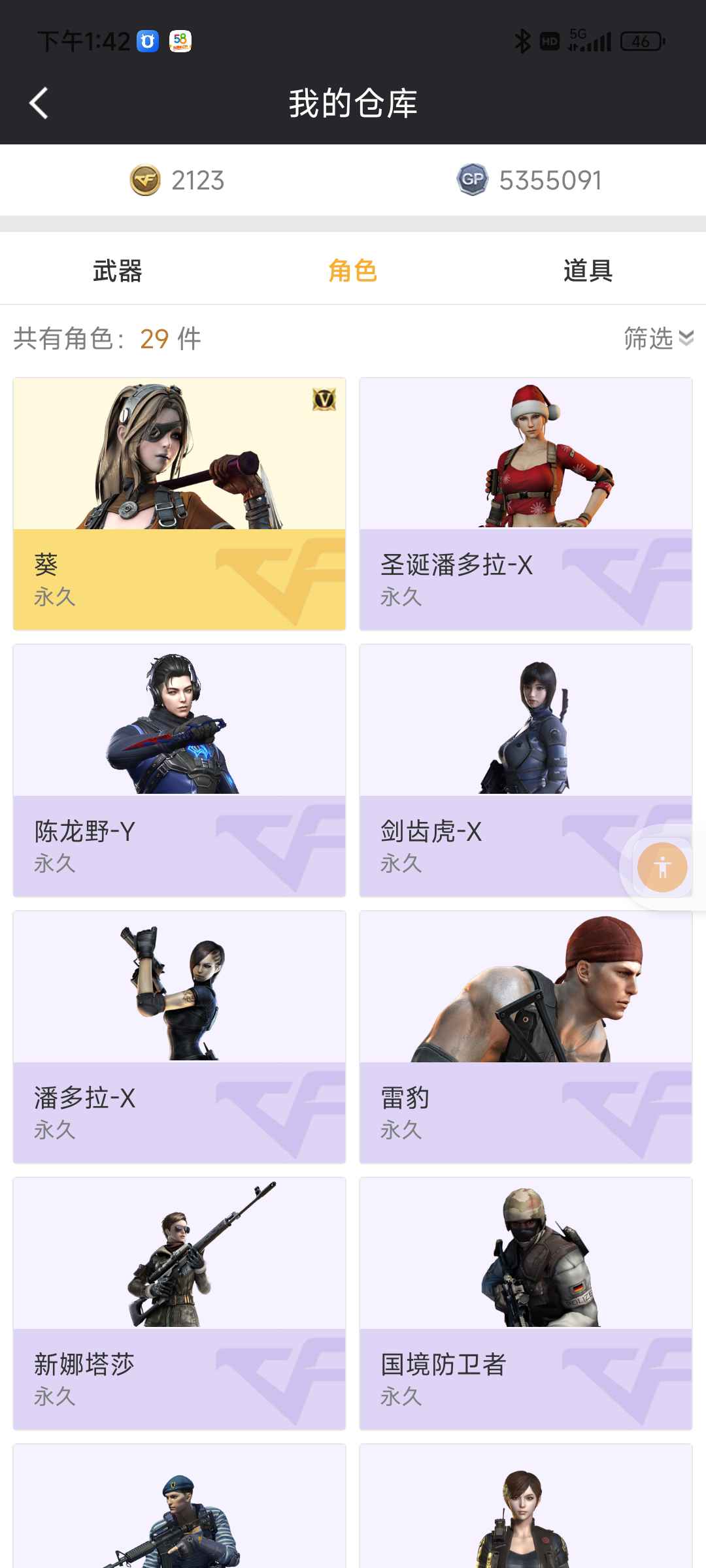This screenshot has width=706, height=1568.
Task: Open the 圣诞潘多拉-X character card
Action: coord(526,504)
